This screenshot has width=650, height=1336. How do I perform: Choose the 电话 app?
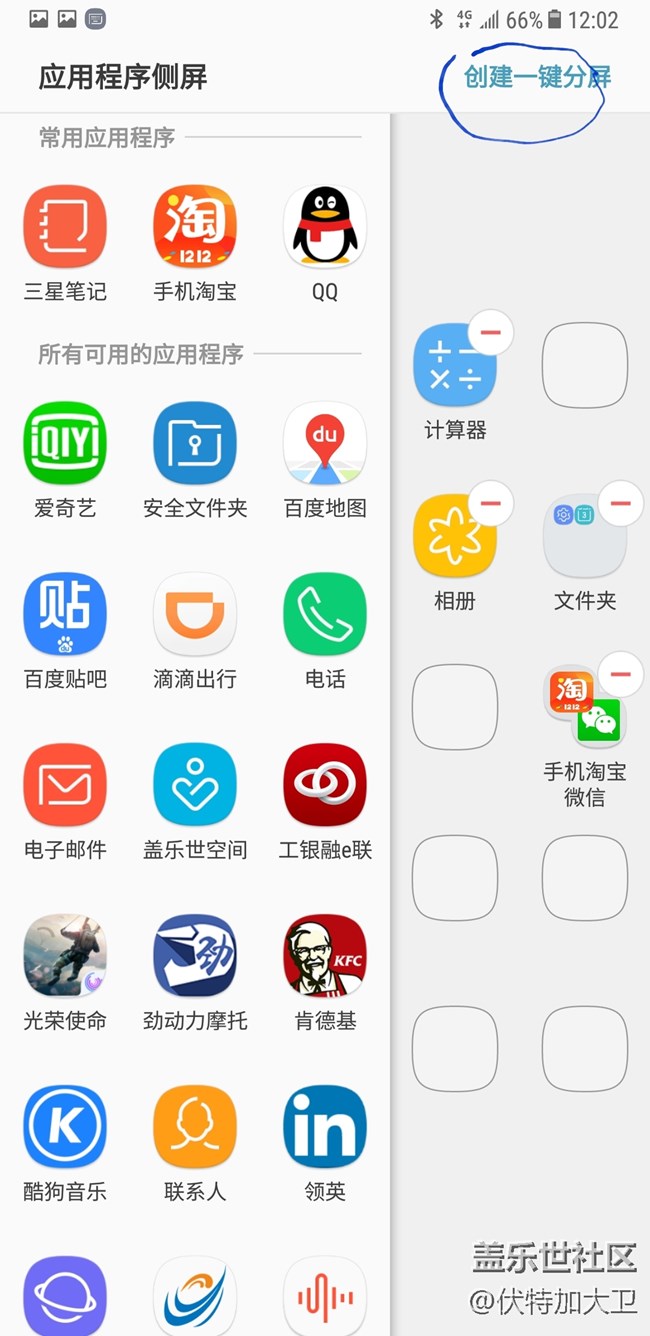[325, 614]
